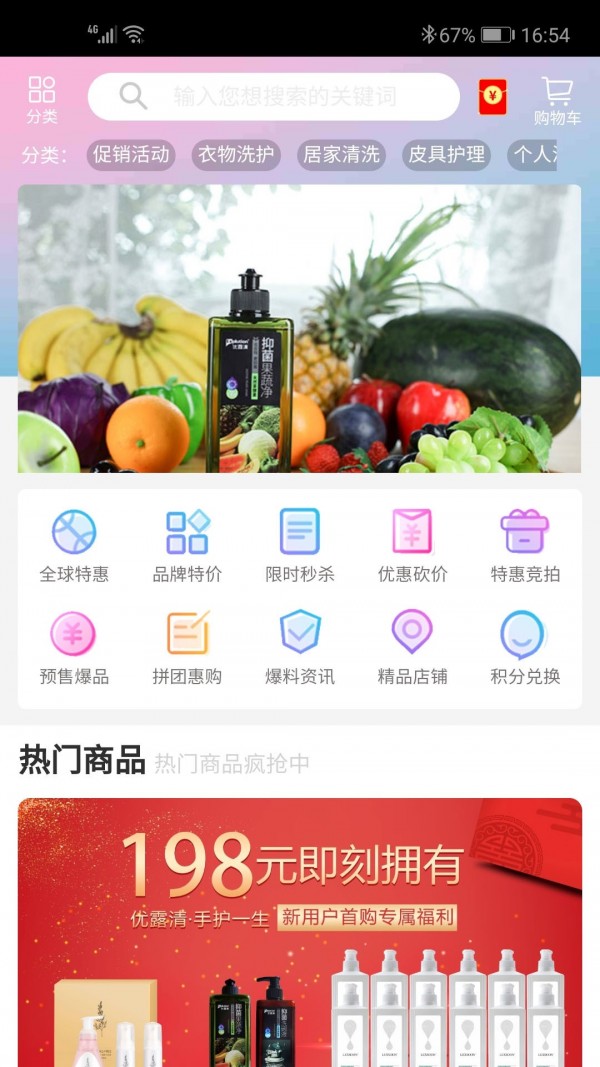
Task: Go to 限时秒杀 flash sale
Action: pyautogui.click(x=299, y=546)
